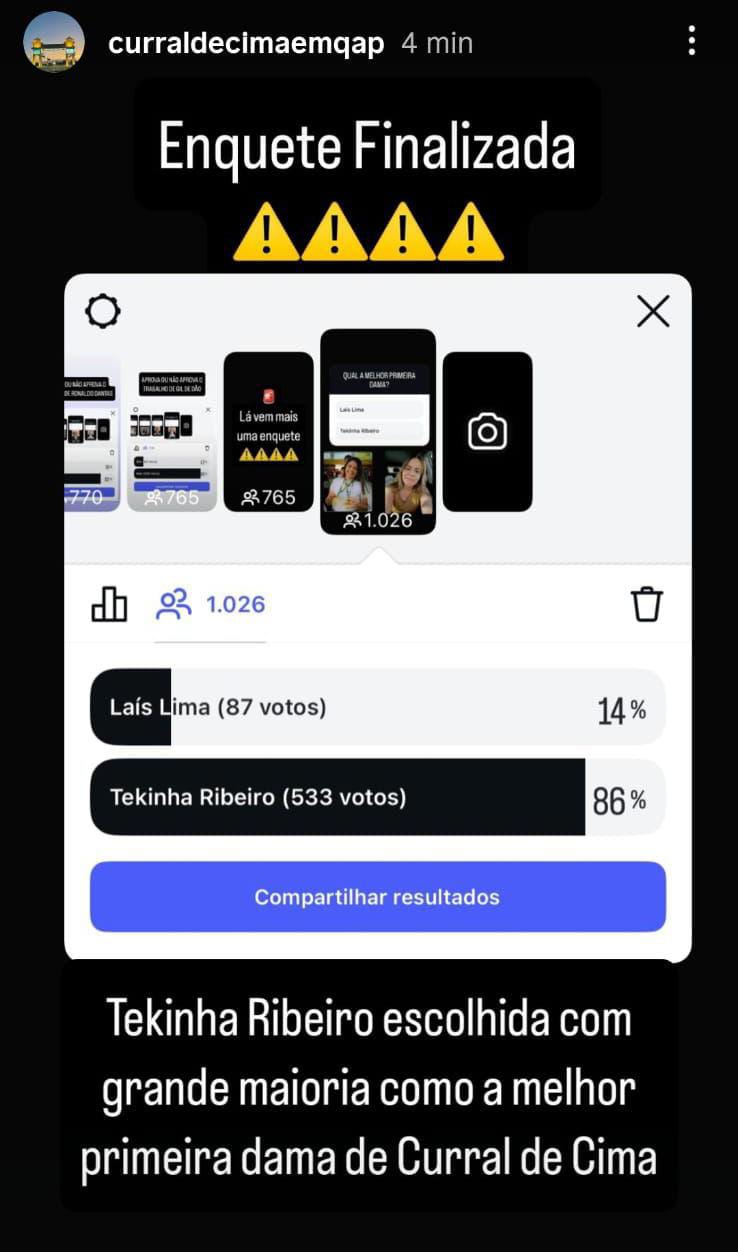Open curraldecimaemqap profile from username

245,44
